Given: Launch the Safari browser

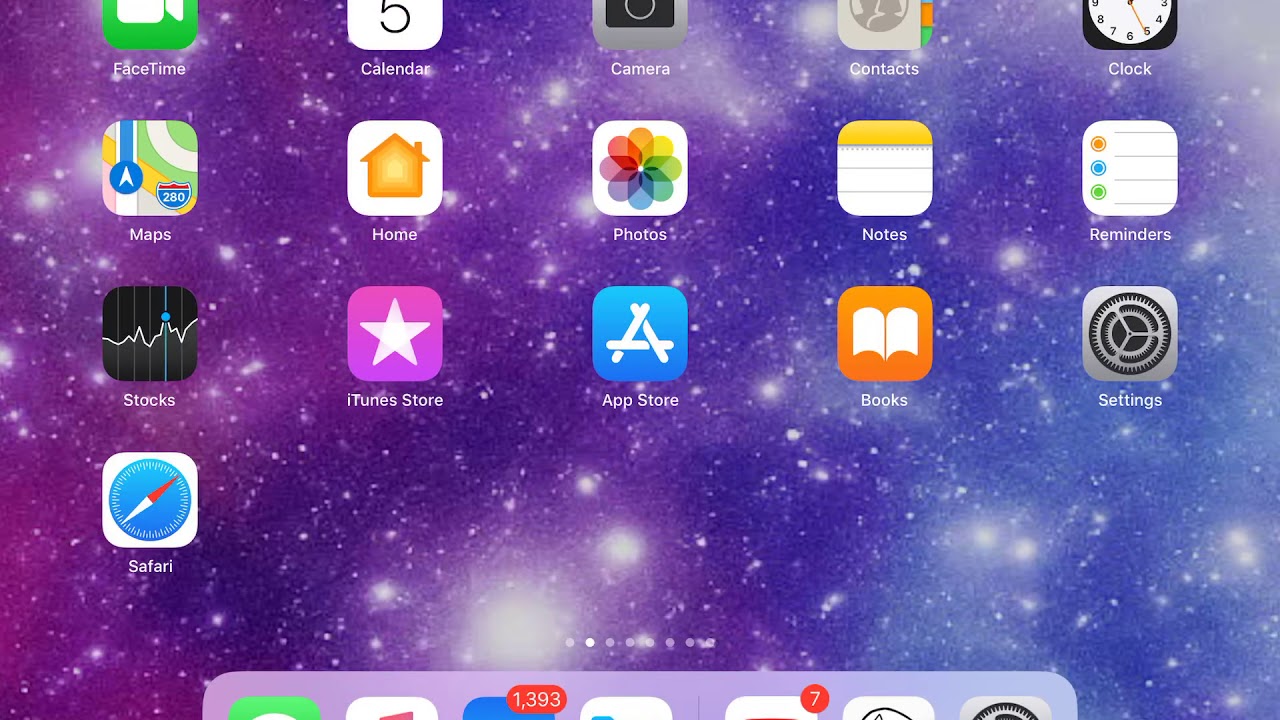Looking at the screenshot, I should 150,500.
